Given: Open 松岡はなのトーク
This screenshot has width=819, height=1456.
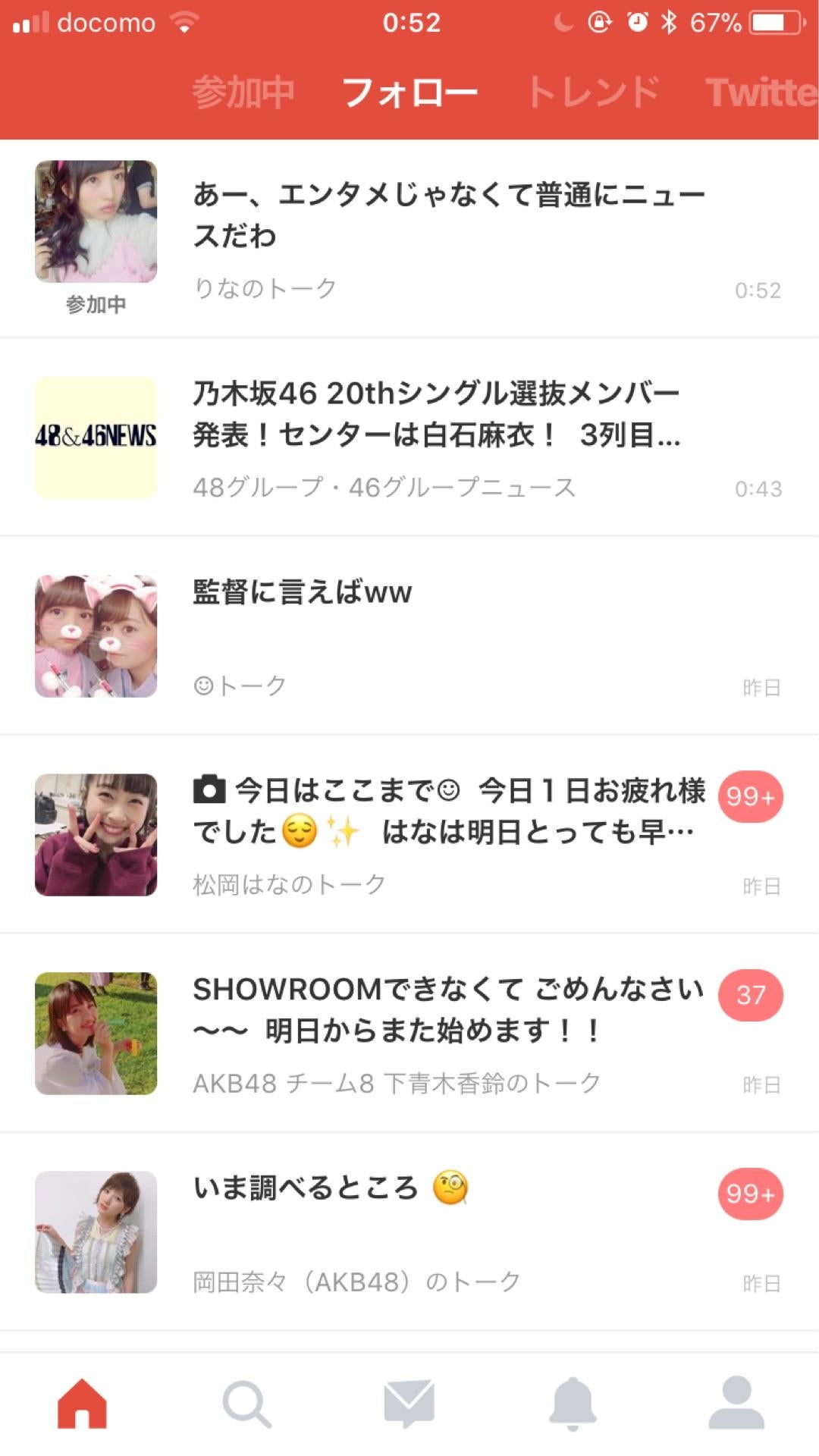Looking at the screenshot, I should [x=447, y=835].
